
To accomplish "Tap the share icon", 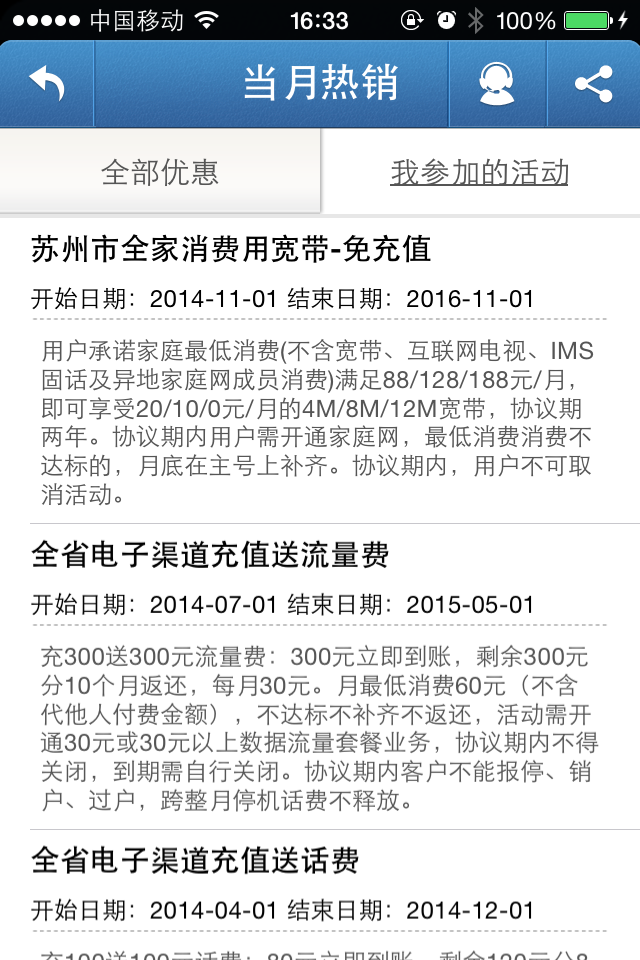I will pyautogui.click(x=593, y=84).
